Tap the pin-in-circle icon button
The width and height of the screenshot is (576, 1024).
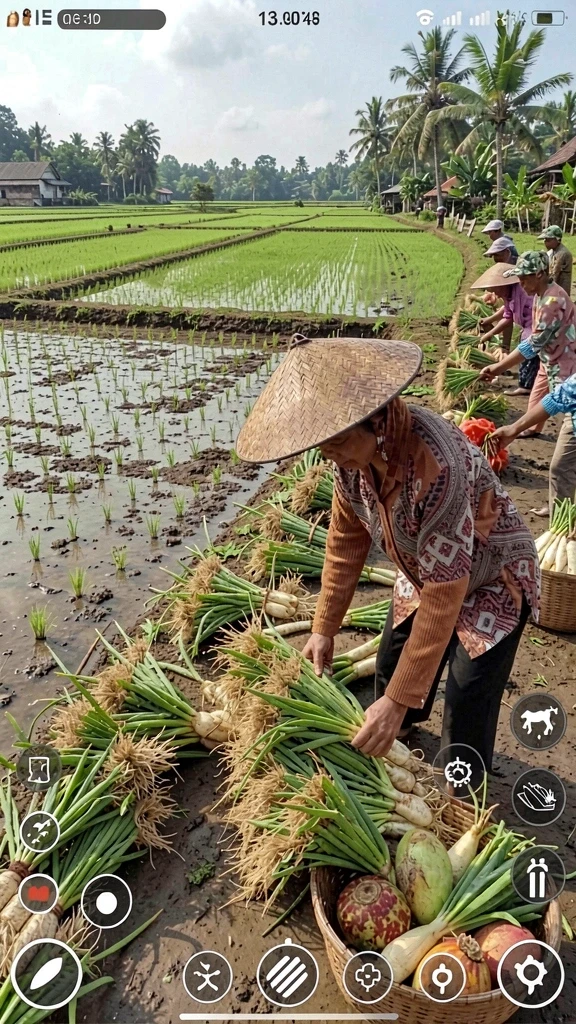[x=442, y=977]
